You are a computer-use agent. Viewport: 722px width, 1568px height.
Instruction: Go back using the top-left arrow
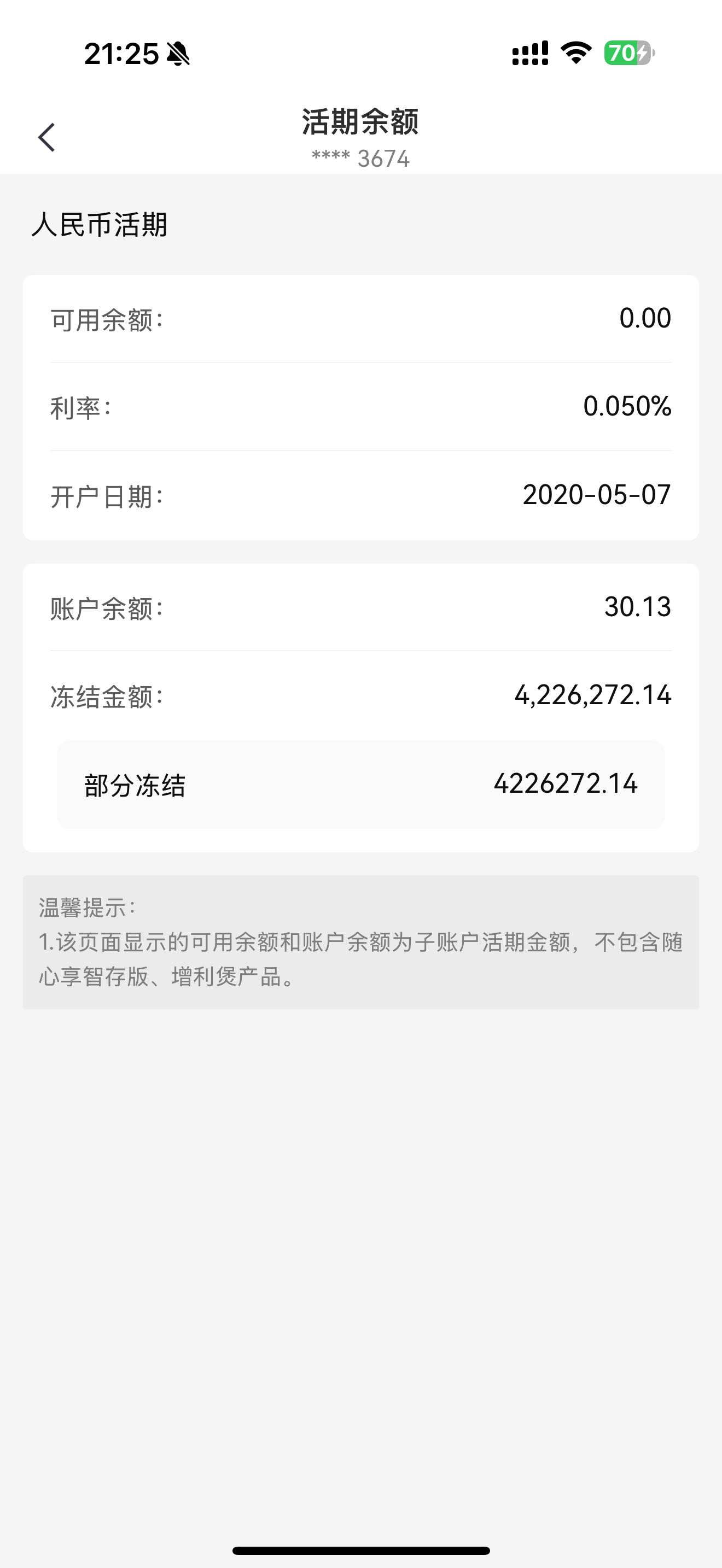pos(46,137)
